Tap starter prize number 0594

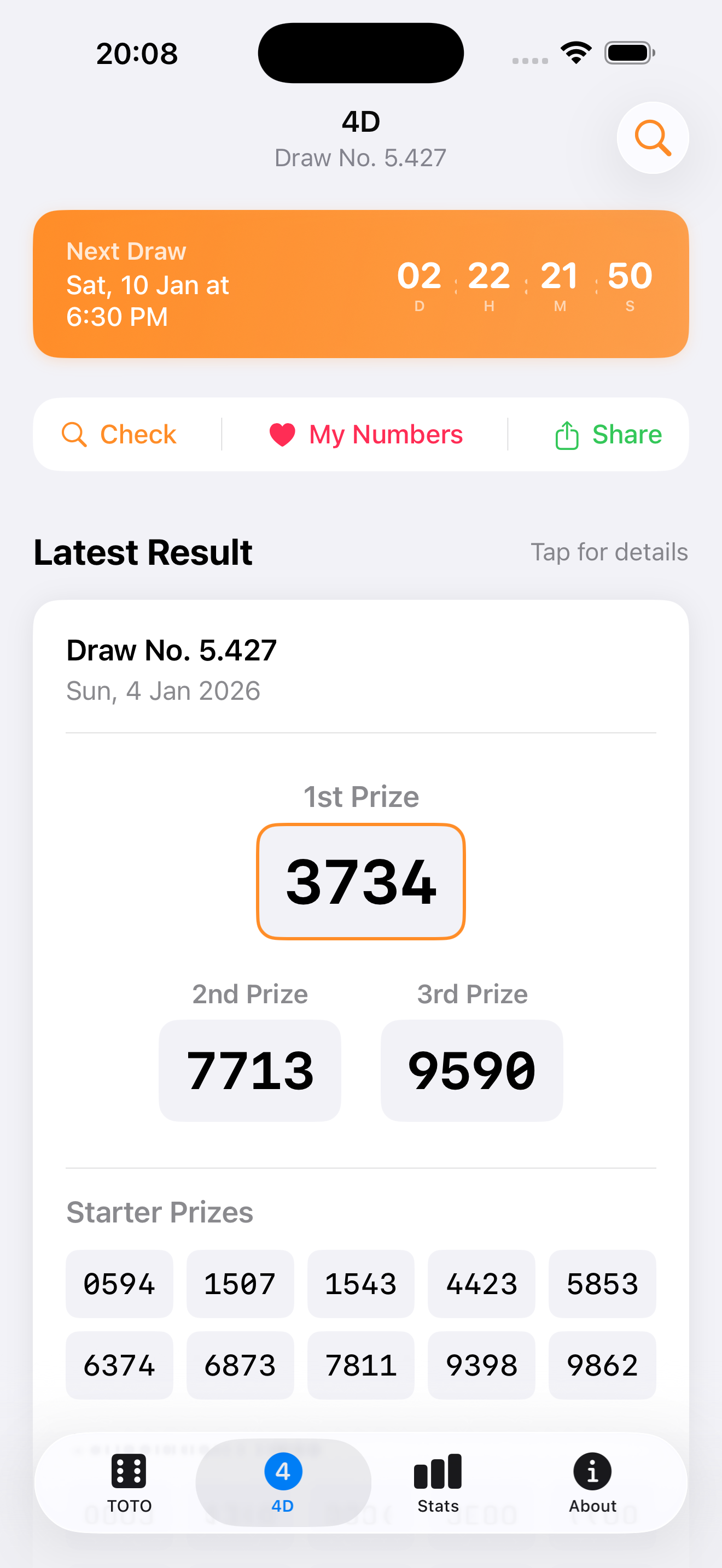point(119,1284)
